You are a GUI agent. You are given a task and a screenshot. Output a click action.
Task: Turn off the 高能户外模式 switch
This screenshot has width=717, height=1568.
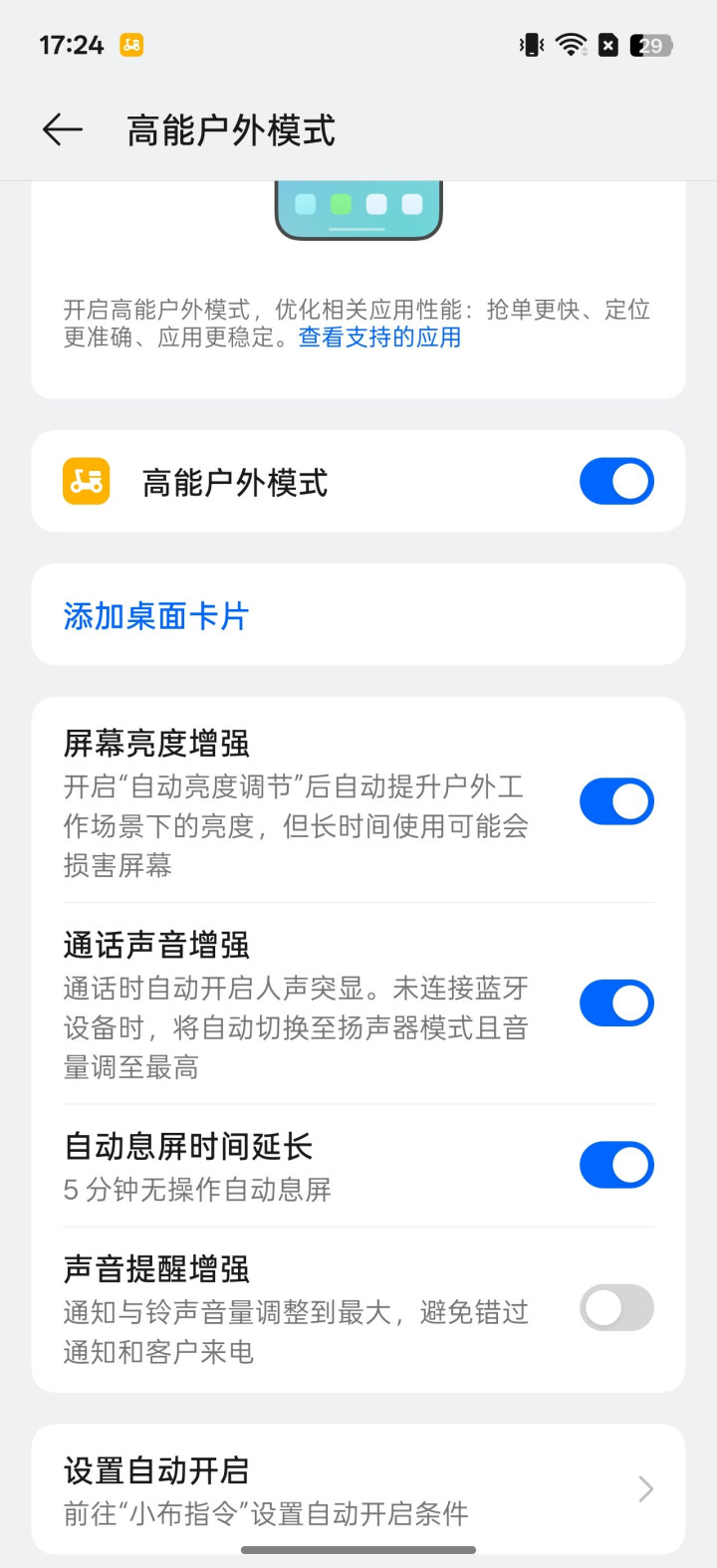(616, 482)
